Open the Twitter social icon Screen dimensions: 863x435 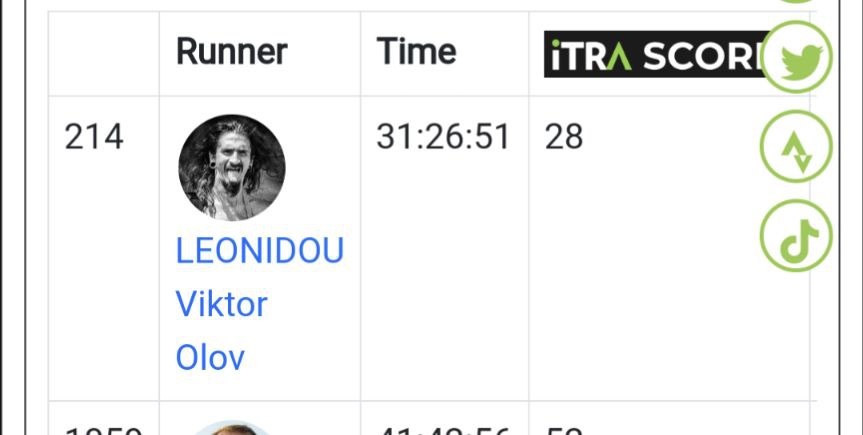pyautogui.click(x=796, y=58)
